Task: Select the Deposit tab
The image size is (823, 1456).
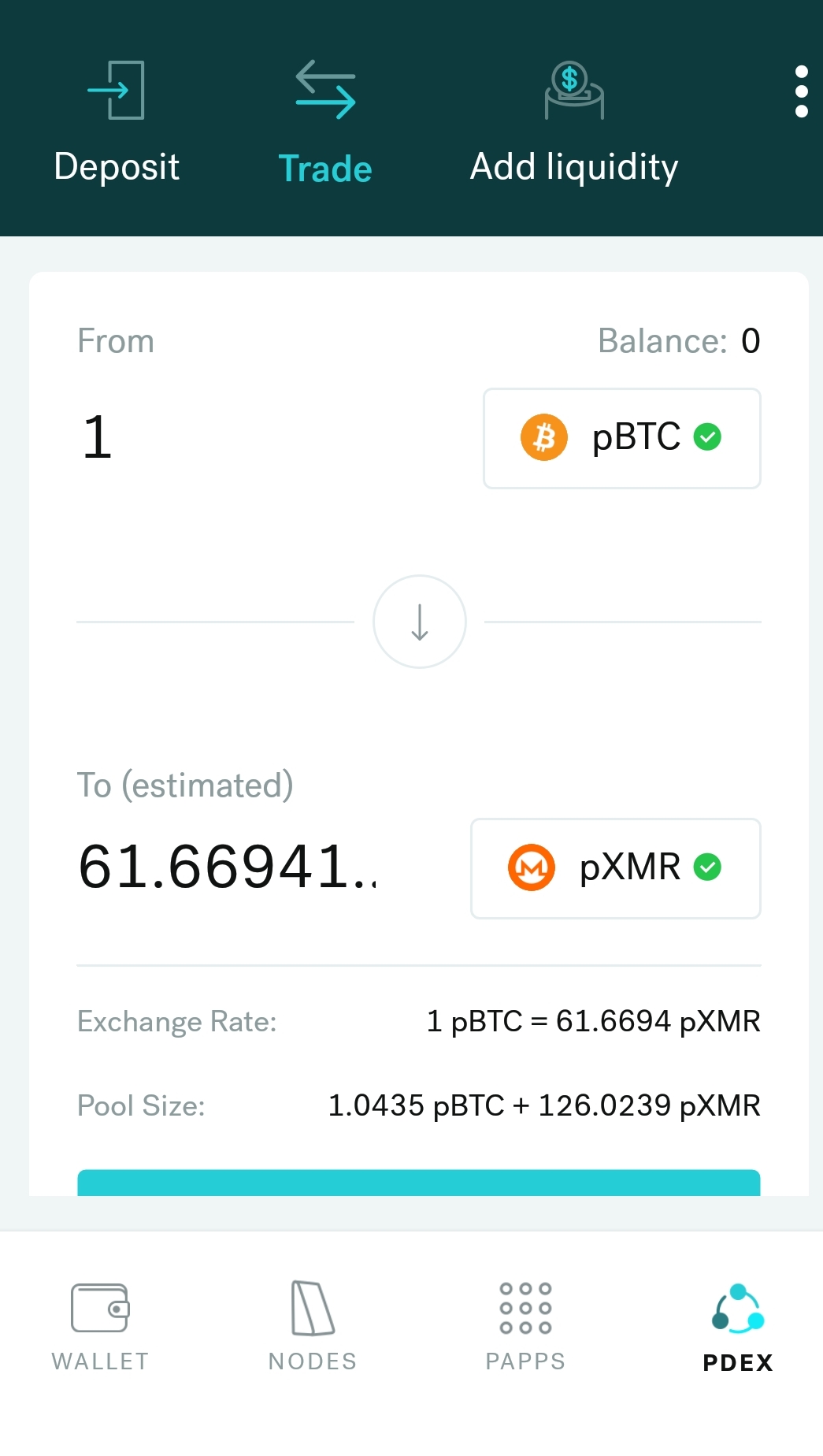Action: click(x=117, y=166)
